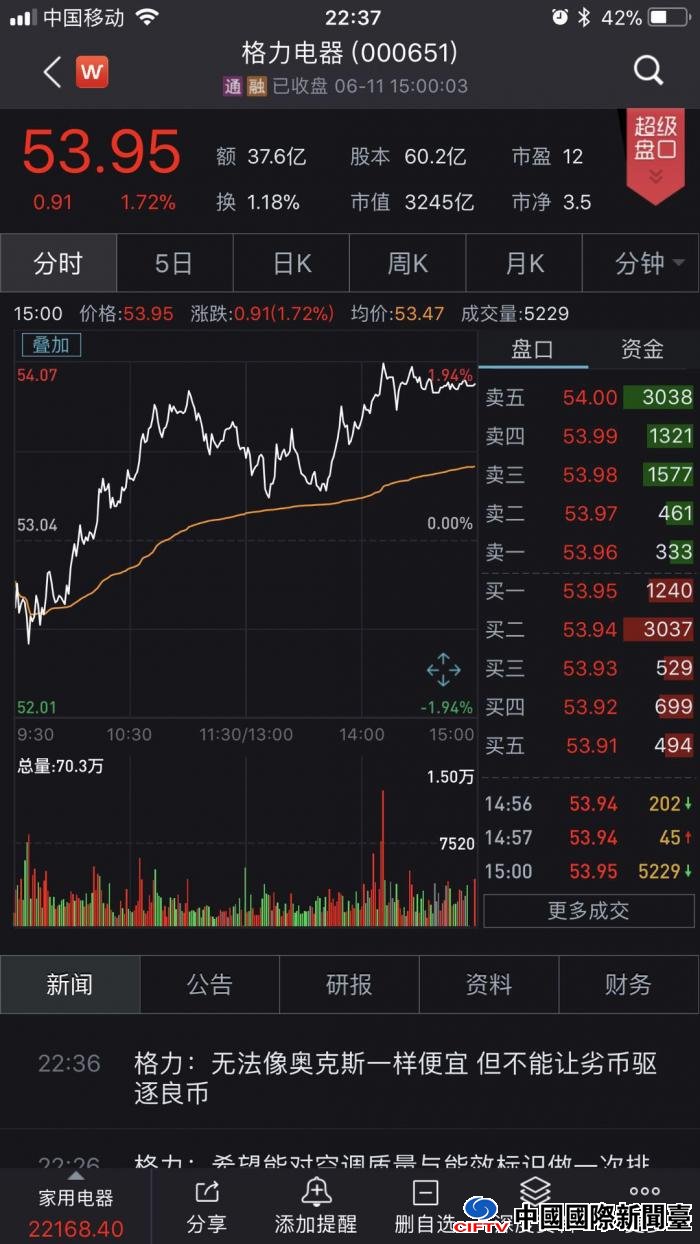
Task: Switch to the 资金 panel
Action: 642,349
